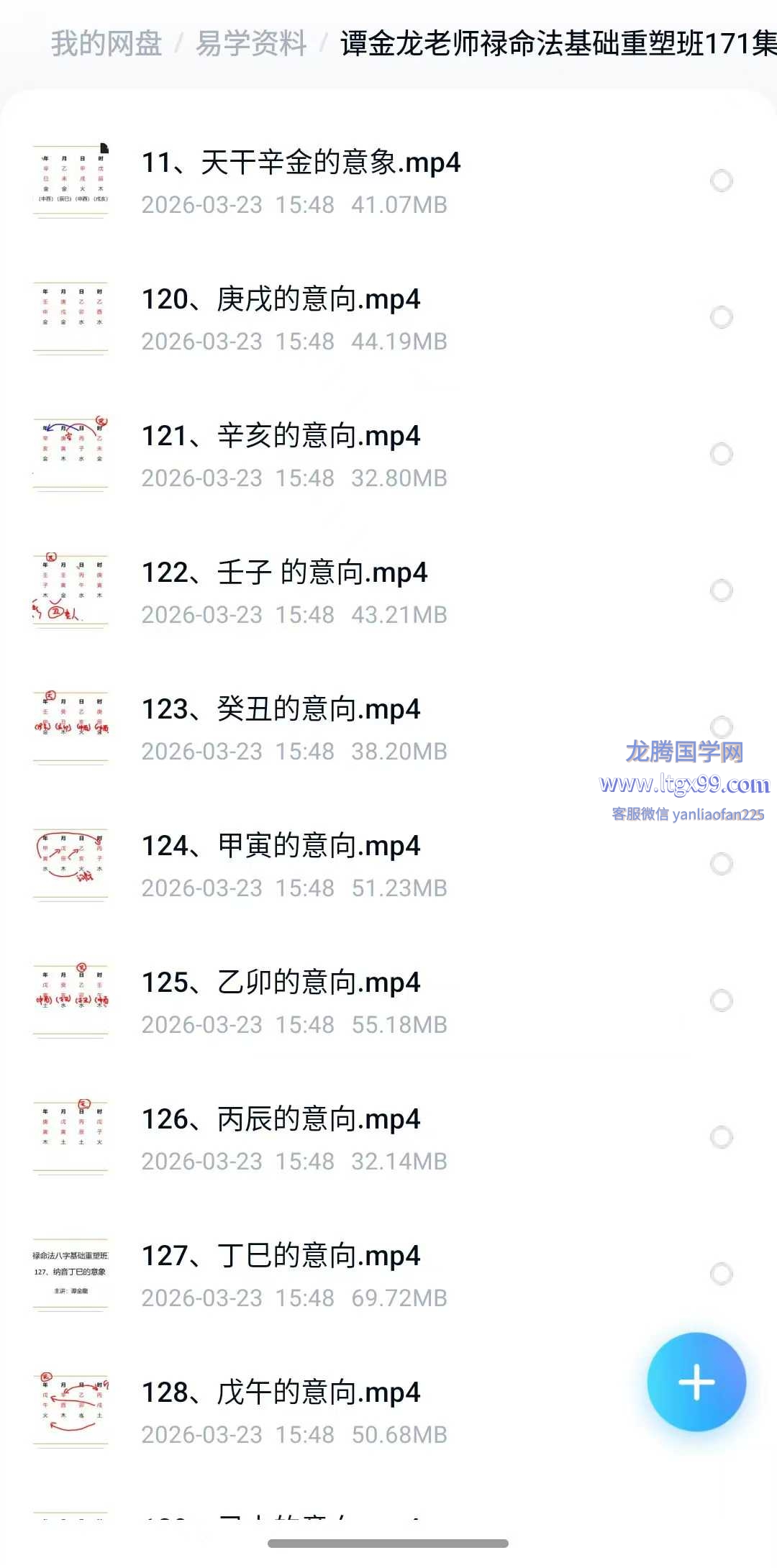Tap the blue plus floating button

tap(696, 1382)
